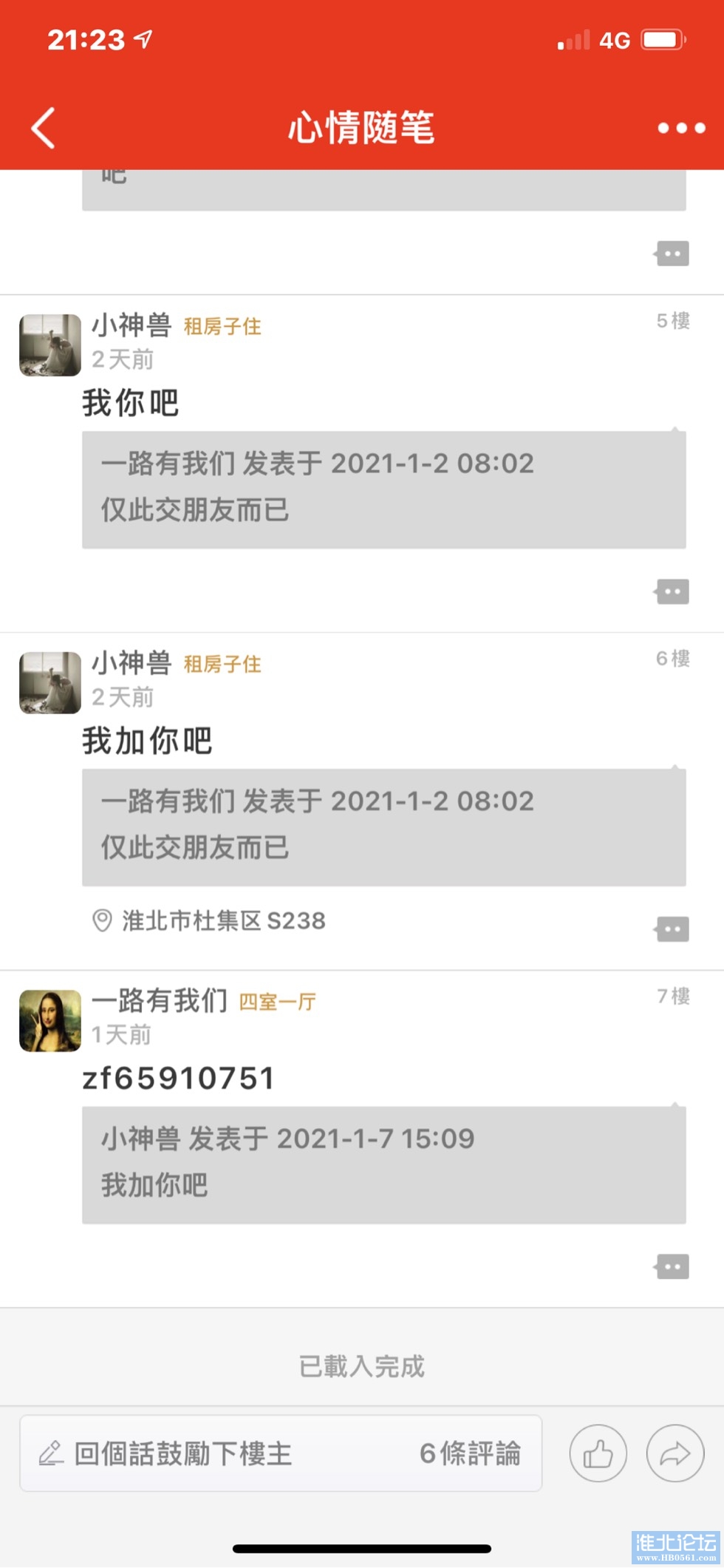Go back using the top-left arrow
Screen dimensions: 724x1568
coord(44,128)
